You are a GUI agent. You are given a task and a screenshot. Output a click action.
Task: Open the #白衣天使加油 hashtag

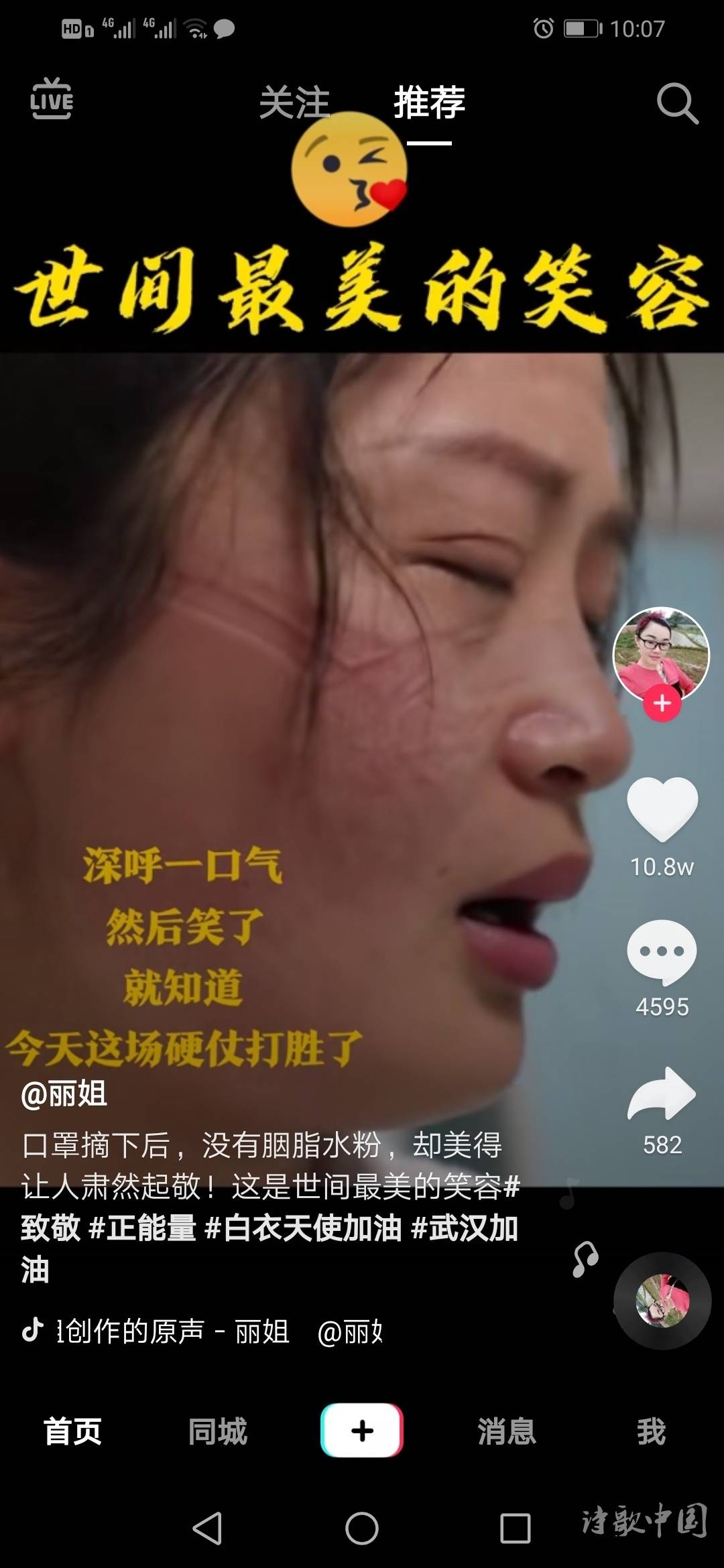303,1228
